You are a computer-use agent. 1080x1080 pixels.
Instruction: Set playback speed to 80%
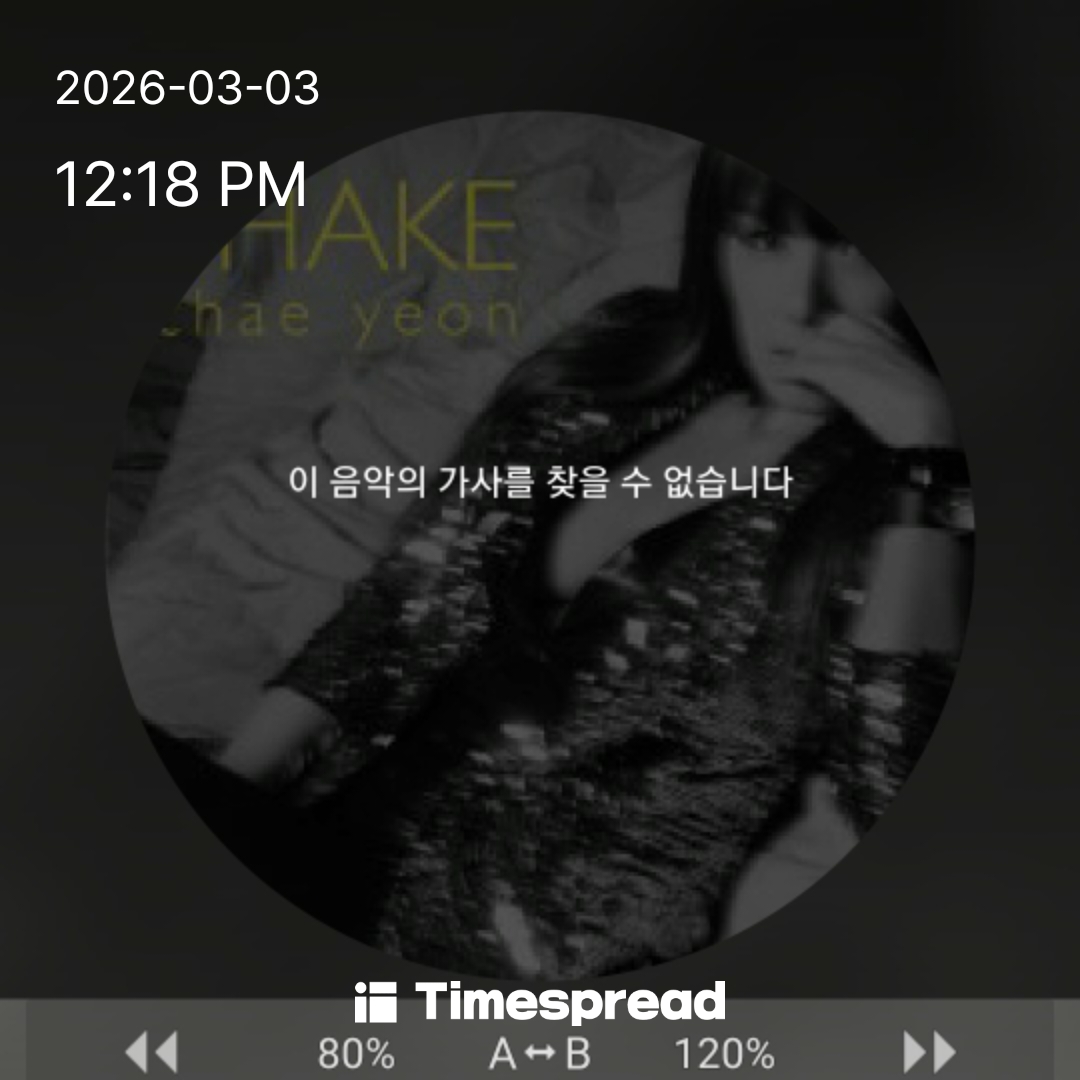tap(356, 1053)
